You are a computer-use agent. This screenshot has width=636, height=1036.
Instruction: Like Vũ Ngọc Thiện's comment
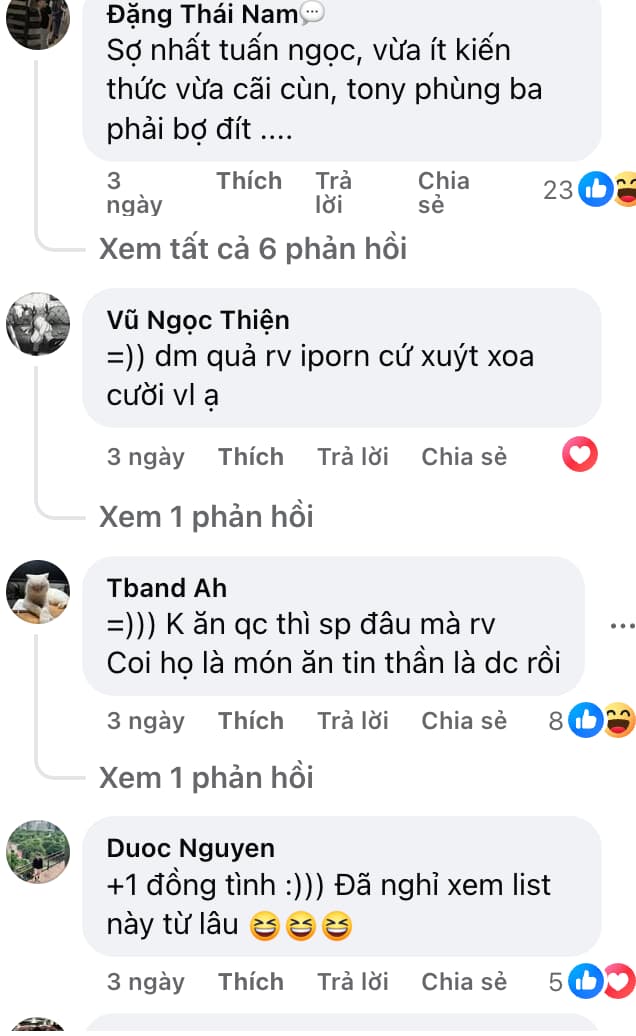coord(251,457)
